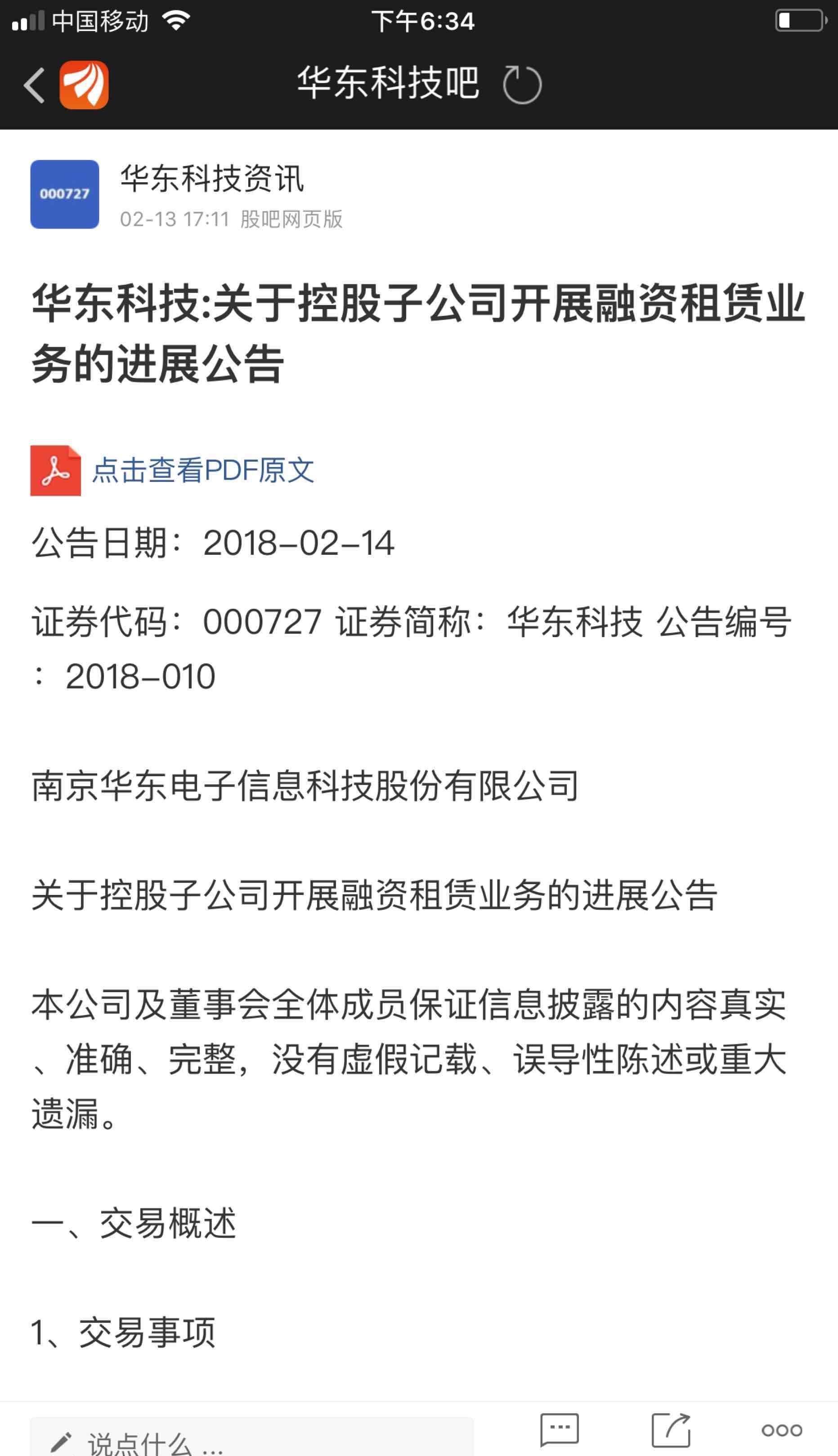Refresh the 华东科技吧 page
This screenshot has width=838, height=1456.
(521, 85)
